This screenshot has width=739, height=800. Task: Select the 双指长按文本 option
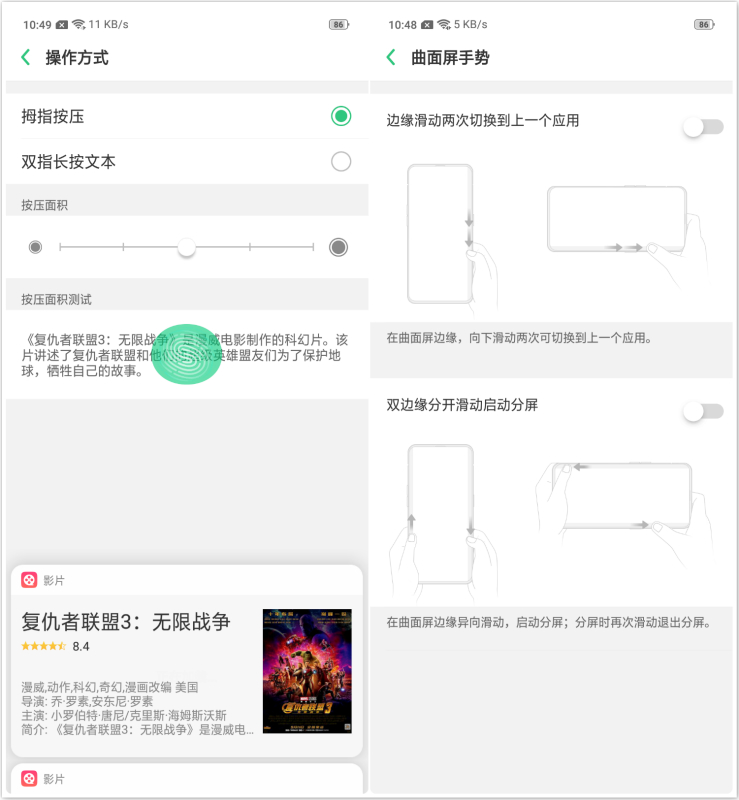(341, 161)
